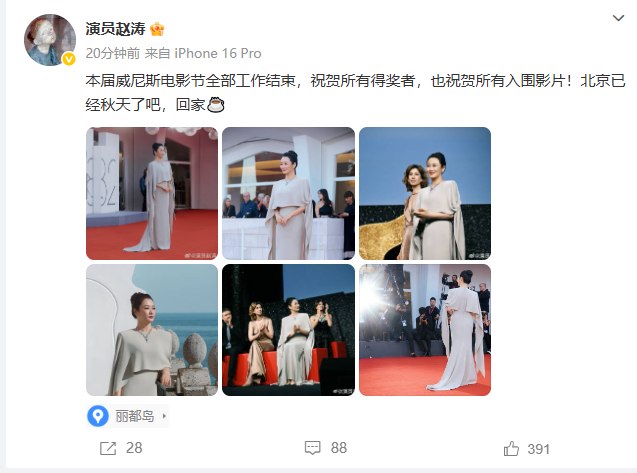View the last photo showing the back of the dress
This screenshot has width=637, height=473.
tap(424, 329)
